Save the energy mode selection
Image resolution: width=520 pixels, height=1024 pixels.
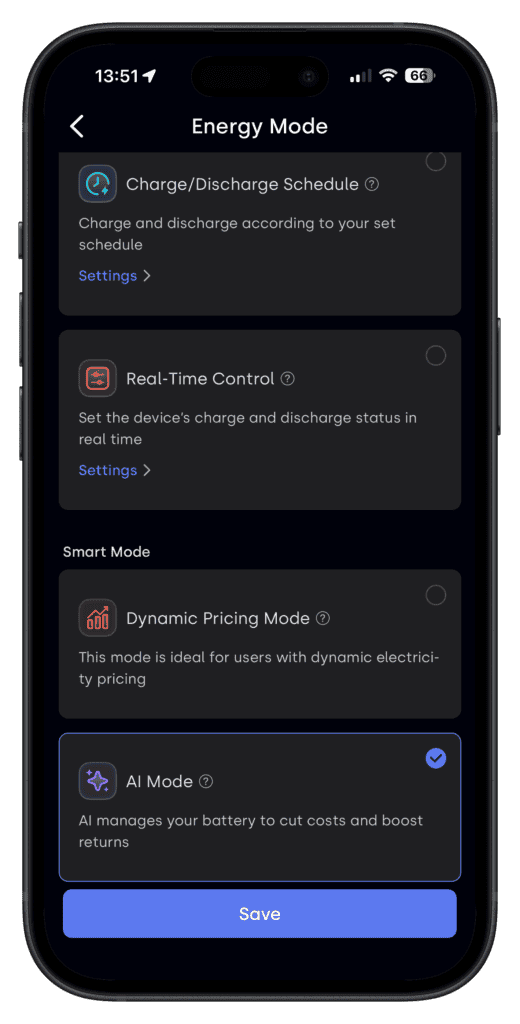click(259, 914)
